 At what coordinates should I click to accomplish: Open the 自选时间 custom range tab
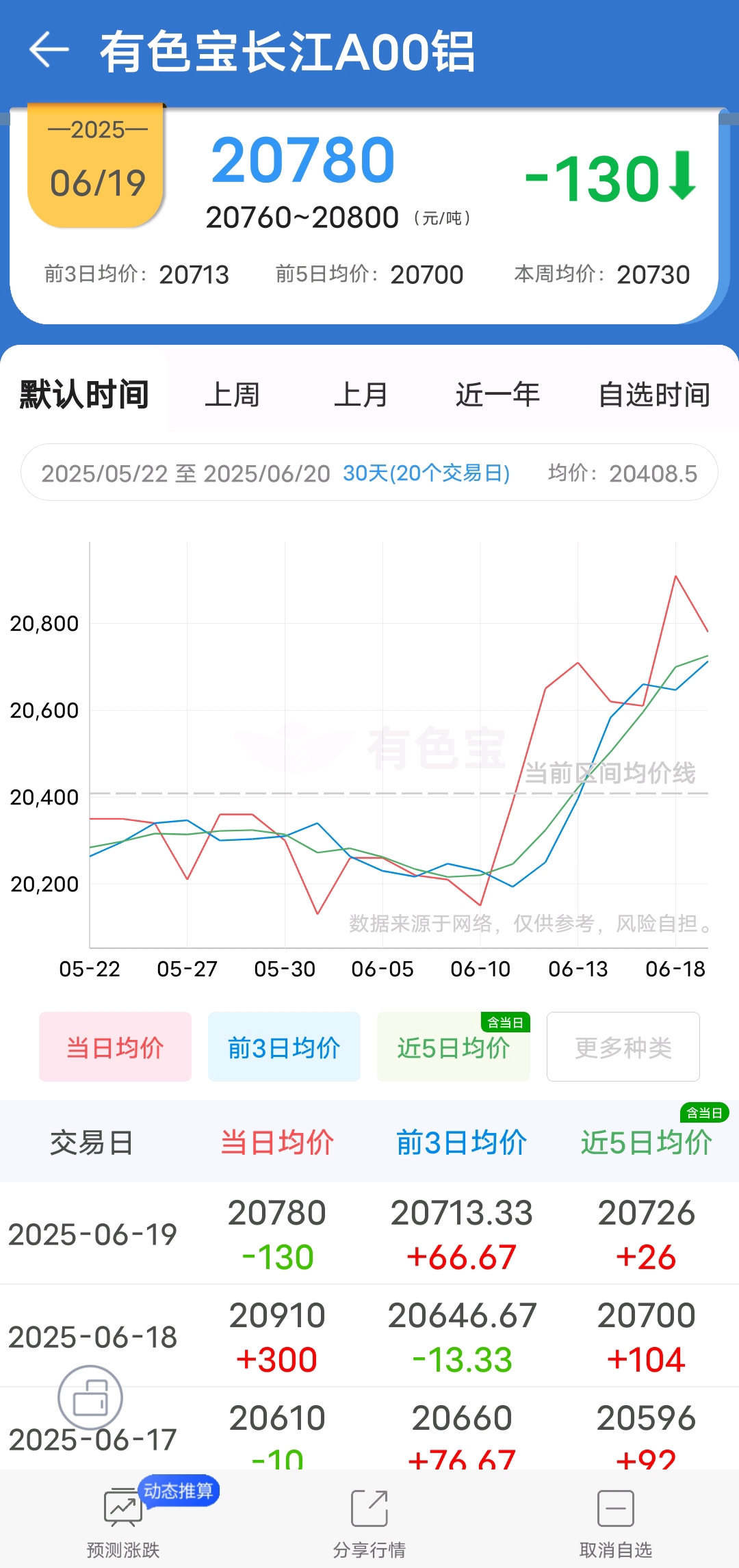point(654,395)
